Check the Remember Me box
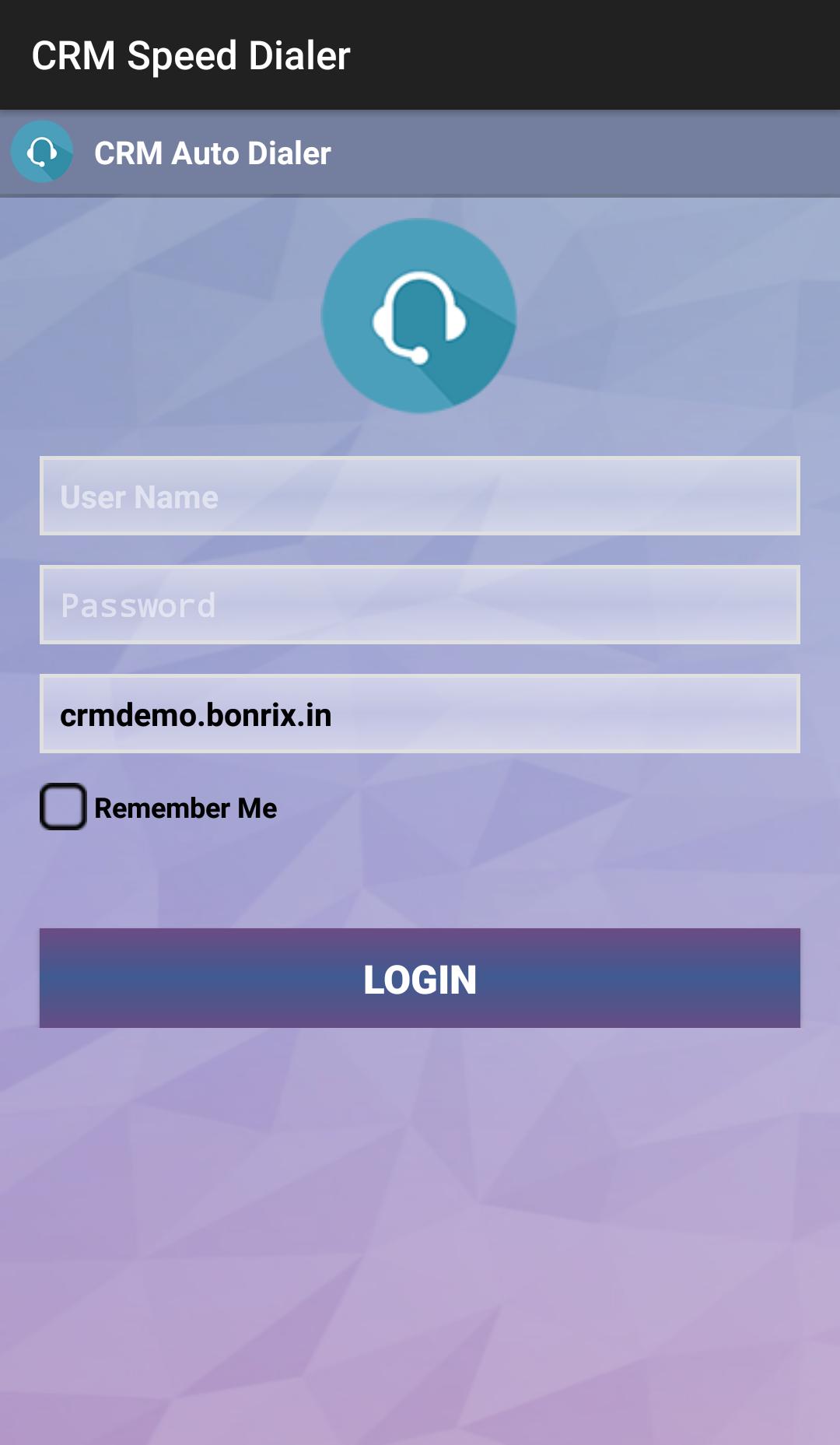 click(x=63, y=807)
